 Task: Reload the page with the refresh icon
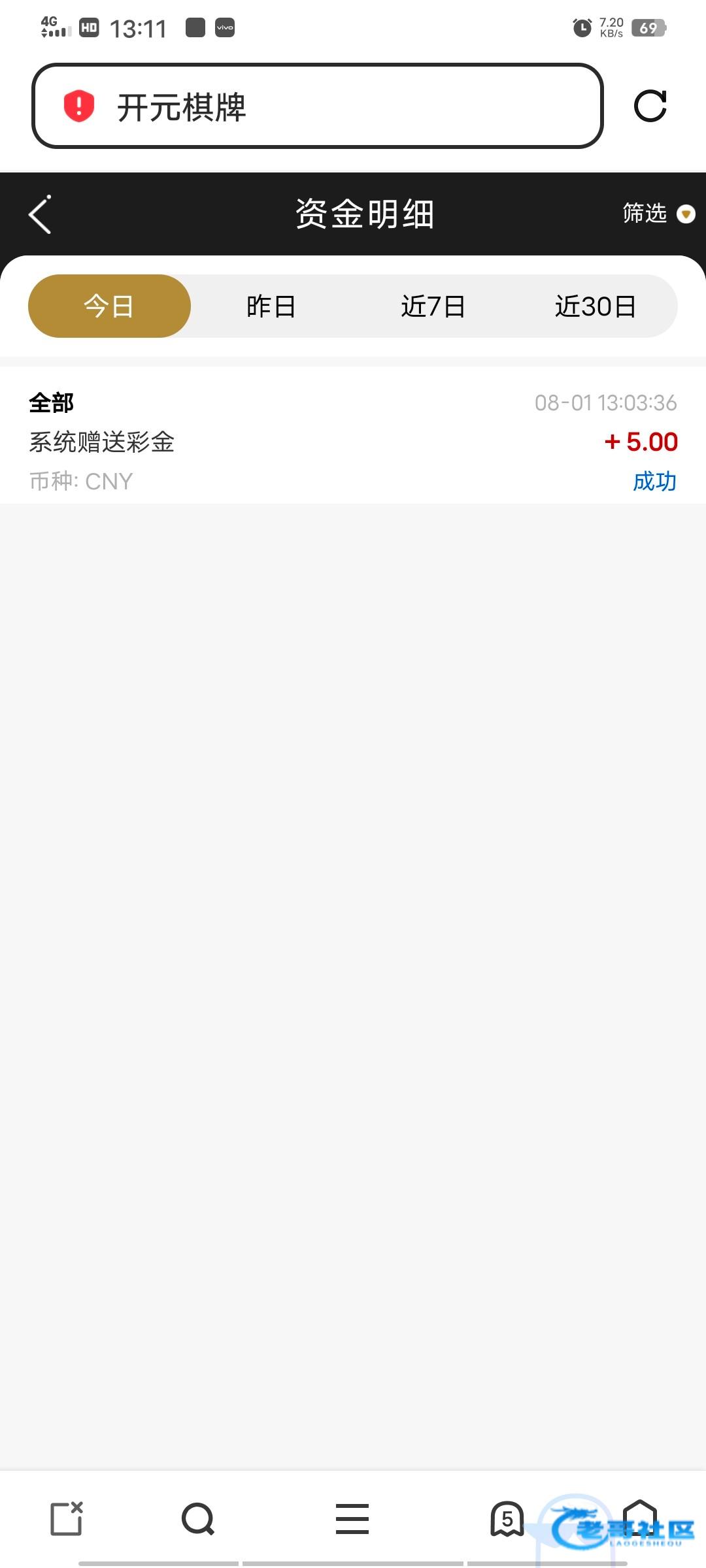point(650,106)
